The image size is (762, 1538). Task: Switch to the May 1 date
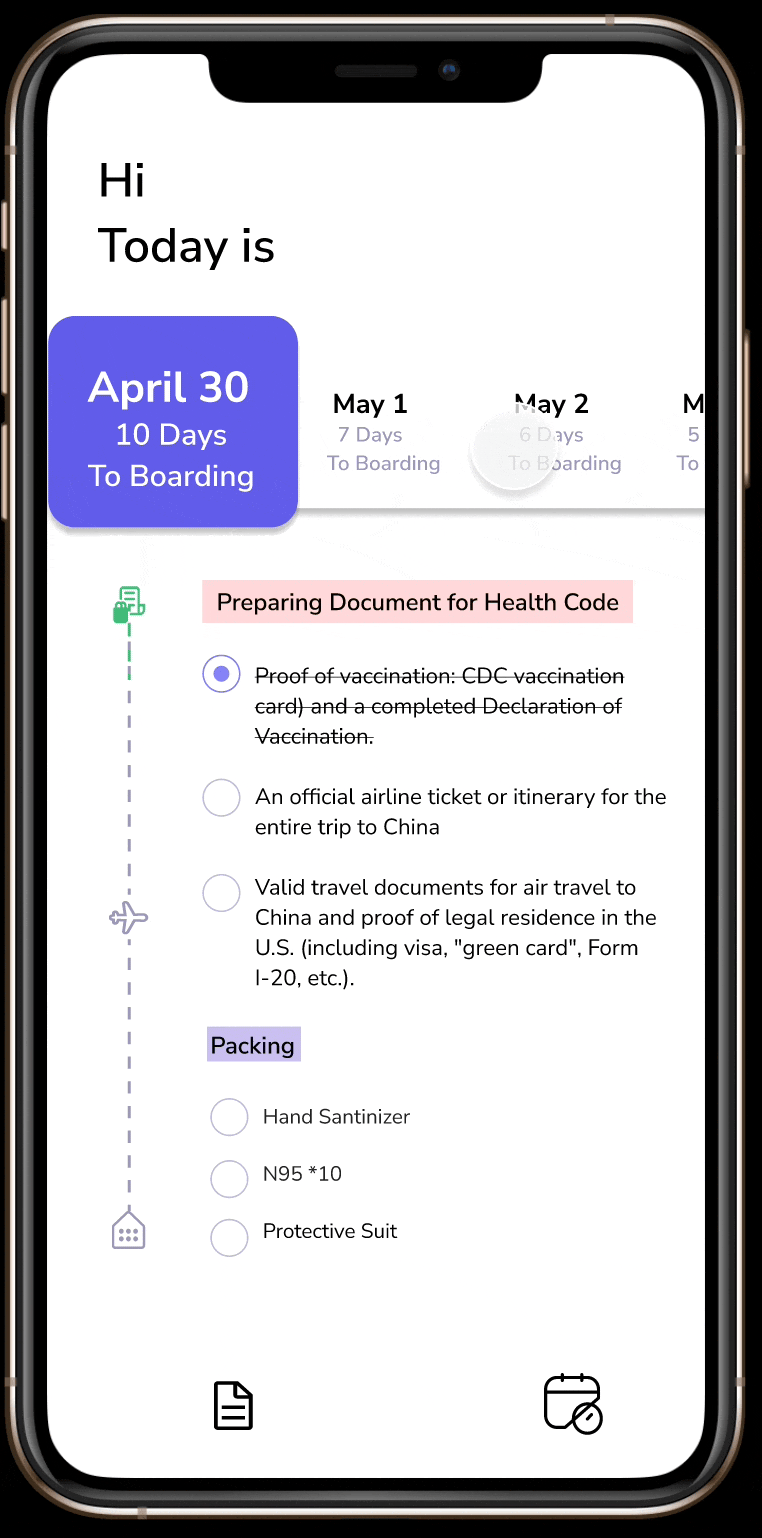tap(383, 432)
